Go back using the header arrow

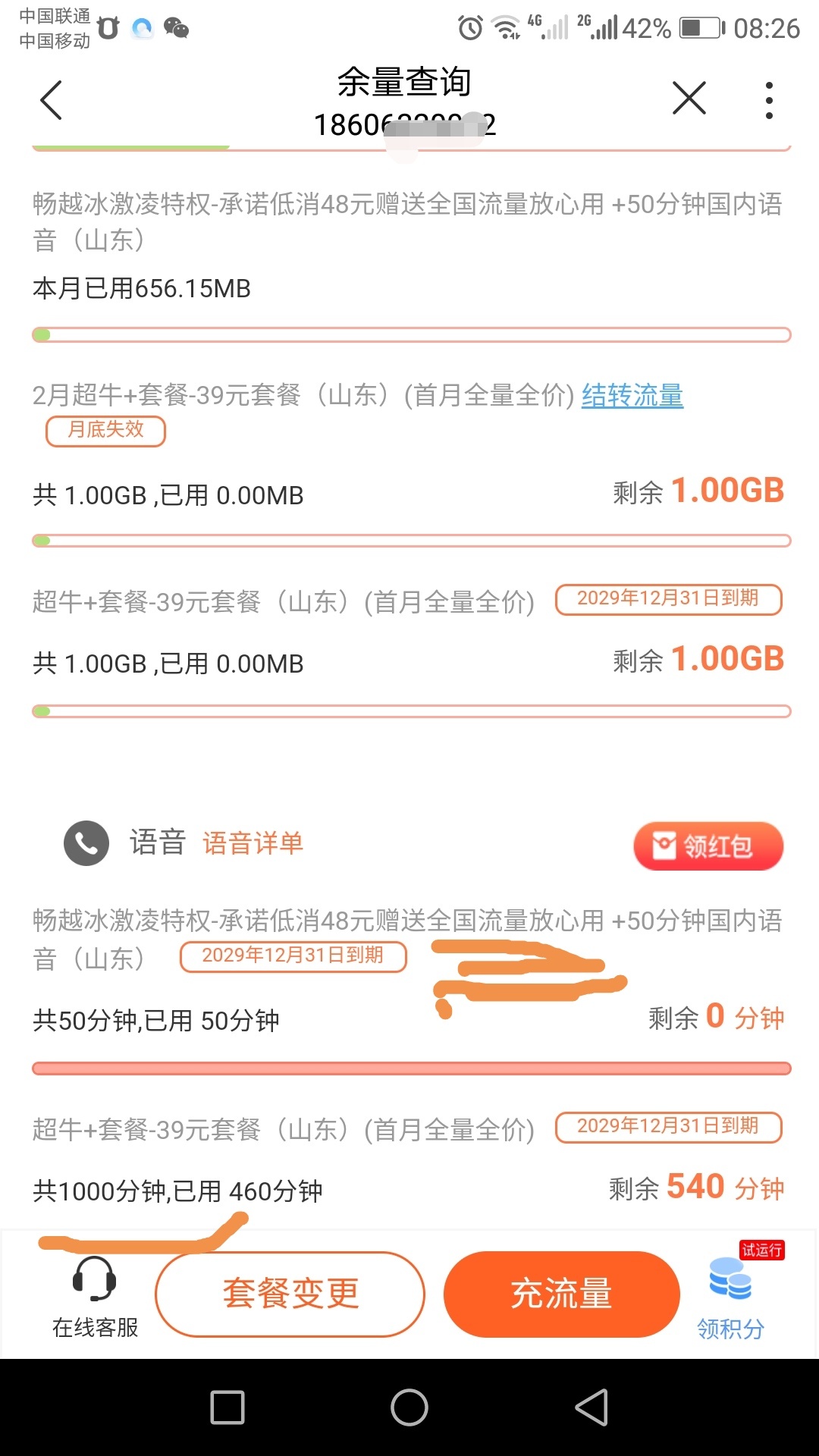click(51, 100)
